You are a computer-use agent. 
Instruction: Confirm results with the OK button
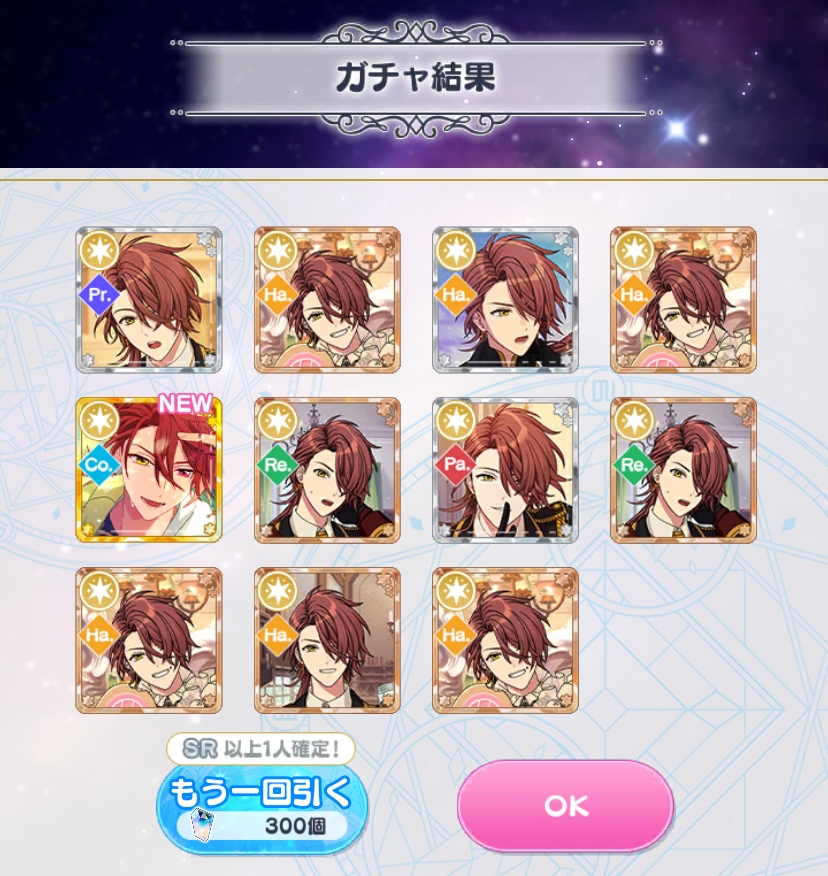click(565, 806)
